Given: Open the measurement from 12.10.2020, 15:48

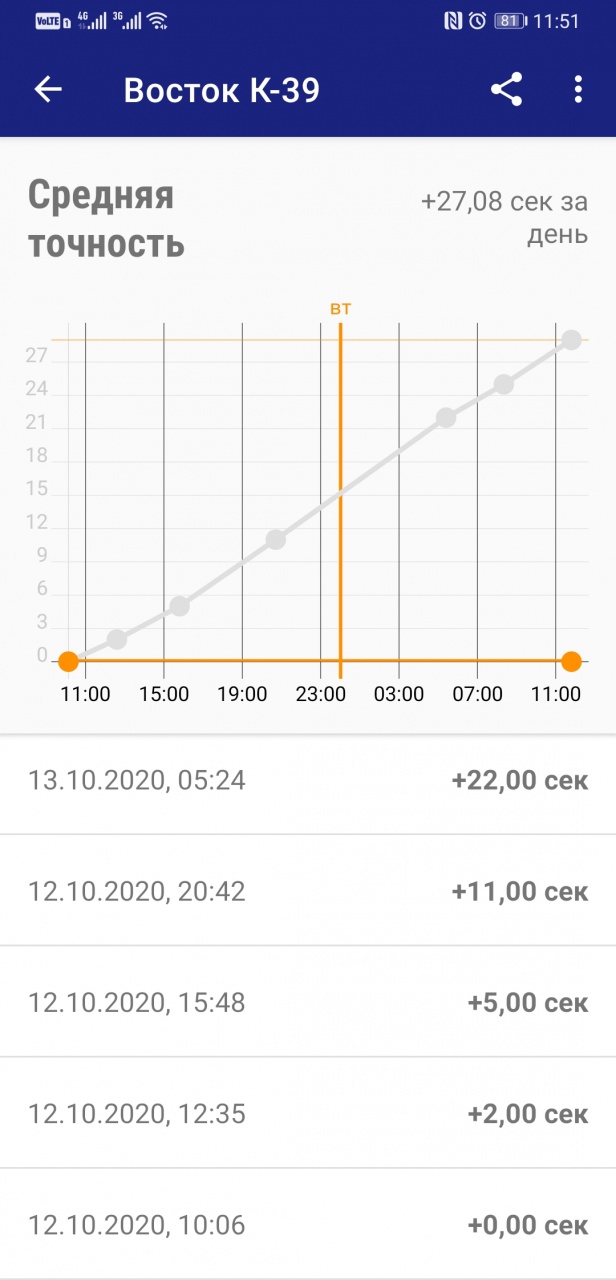Looking at the screenshot, I should click(x=308, y=1002).
